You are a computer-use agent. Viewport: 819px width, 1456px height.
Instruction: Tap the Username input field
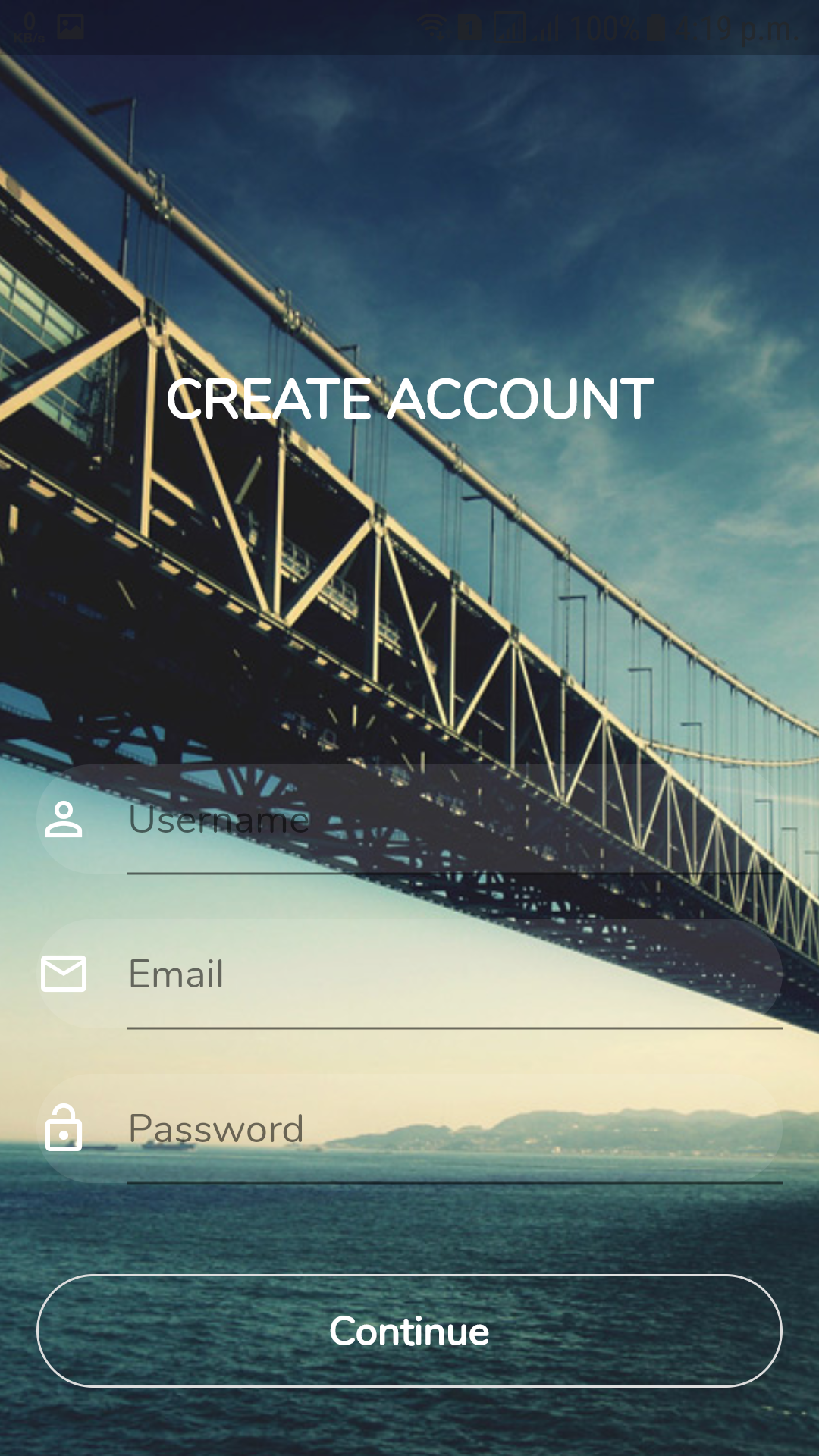tap(453, 821)
